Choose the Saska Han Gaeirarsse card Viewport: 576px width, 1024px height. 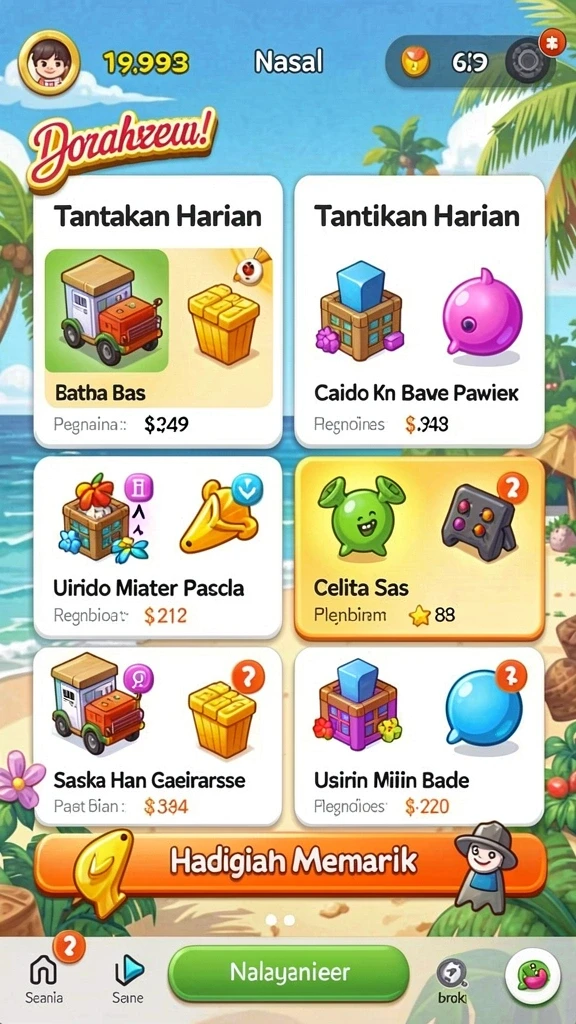tap(158, 736)
